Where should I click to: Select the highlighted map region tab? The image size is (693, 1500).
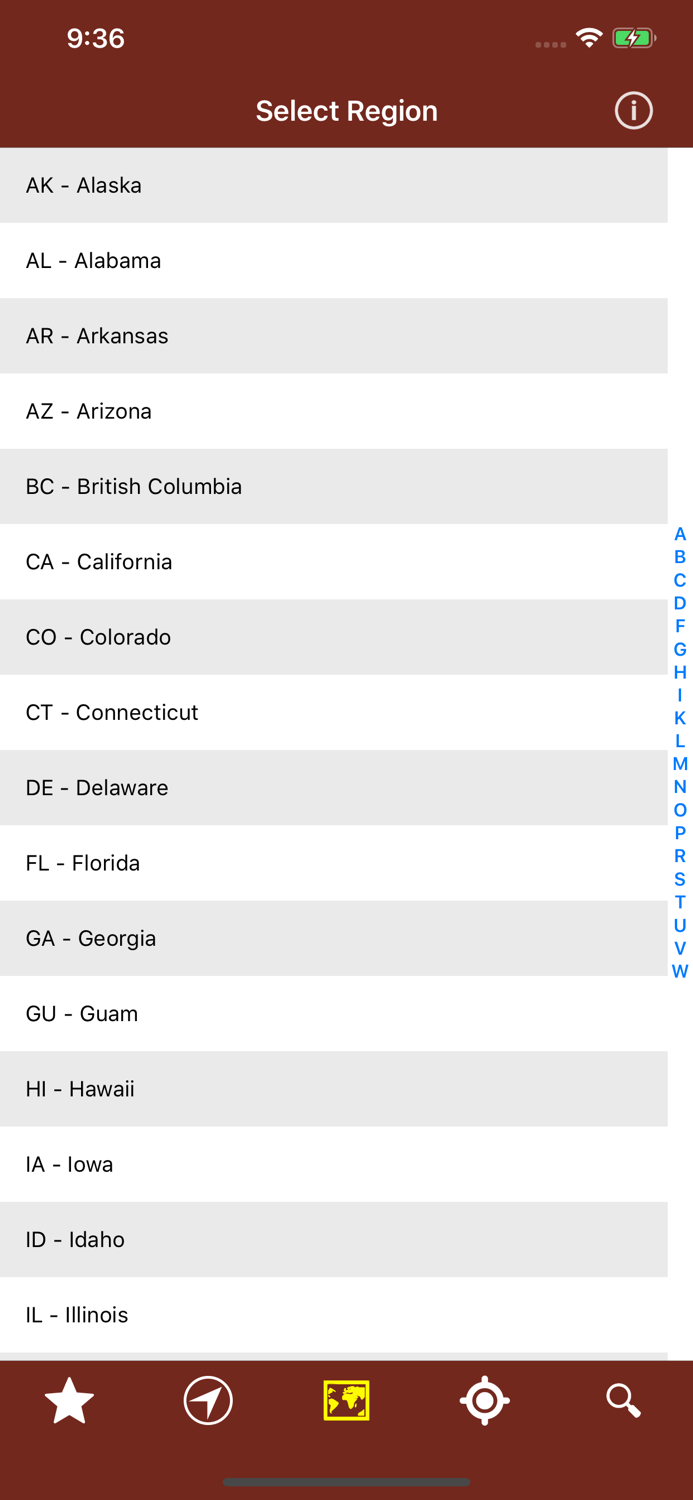coord(346,1400)
